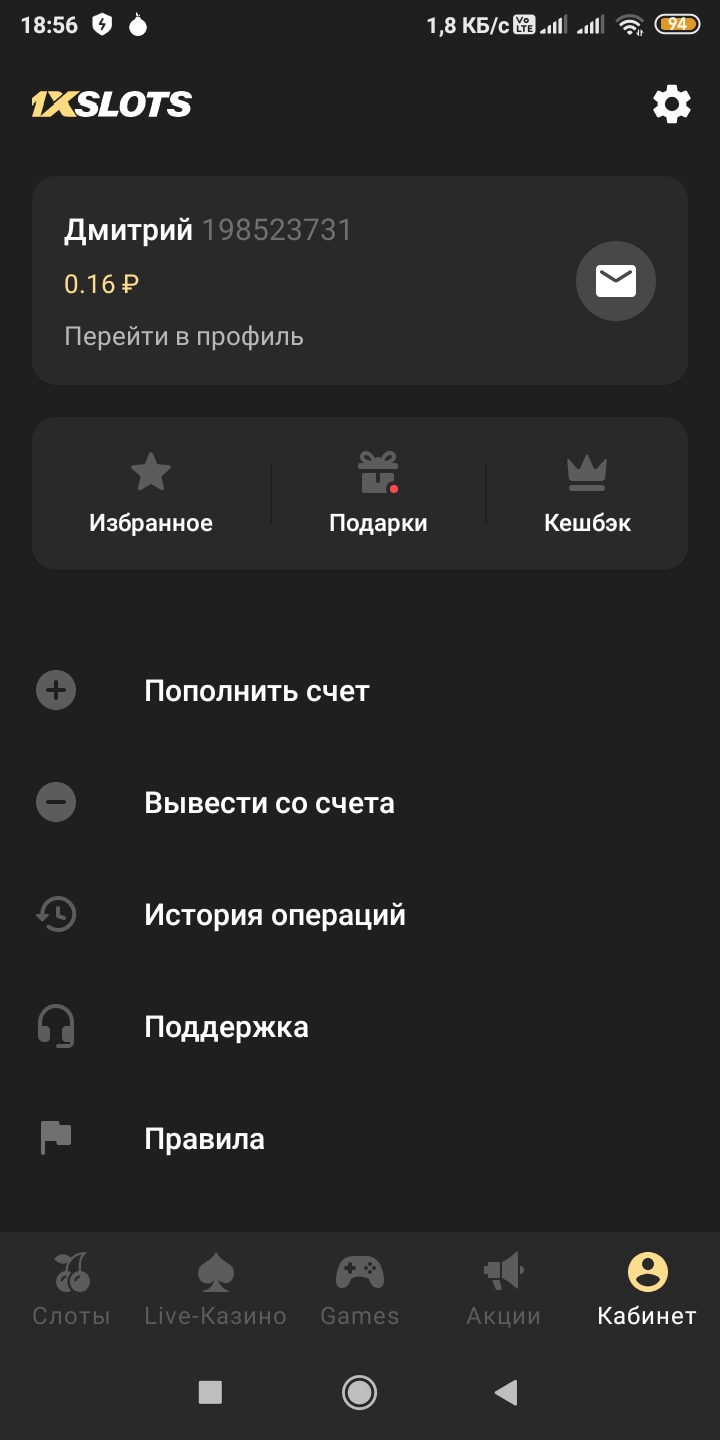
Task: Open Подарки gifts section
Action: coord(378,494)
